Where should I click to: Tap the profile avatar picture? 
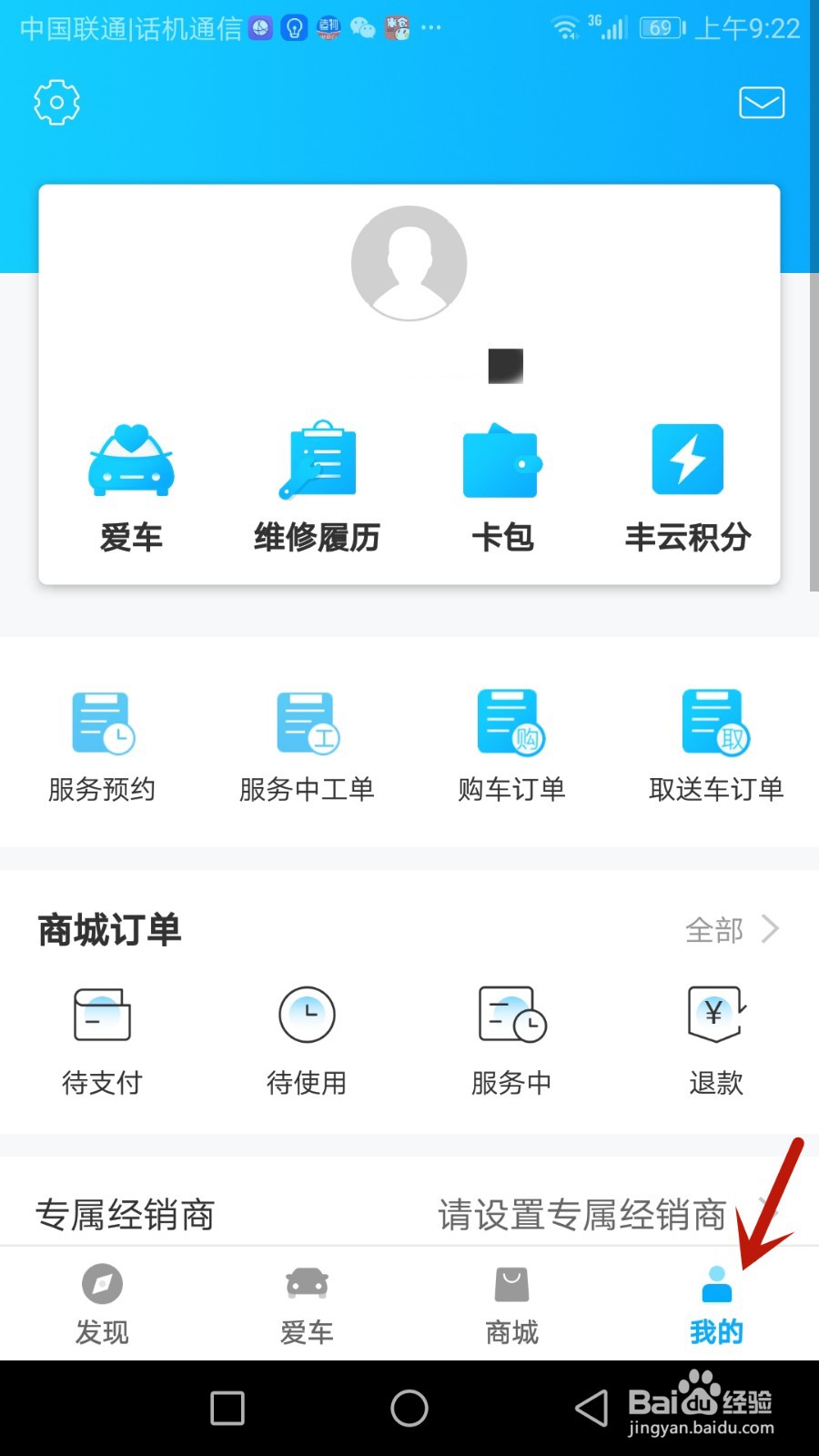409,263
